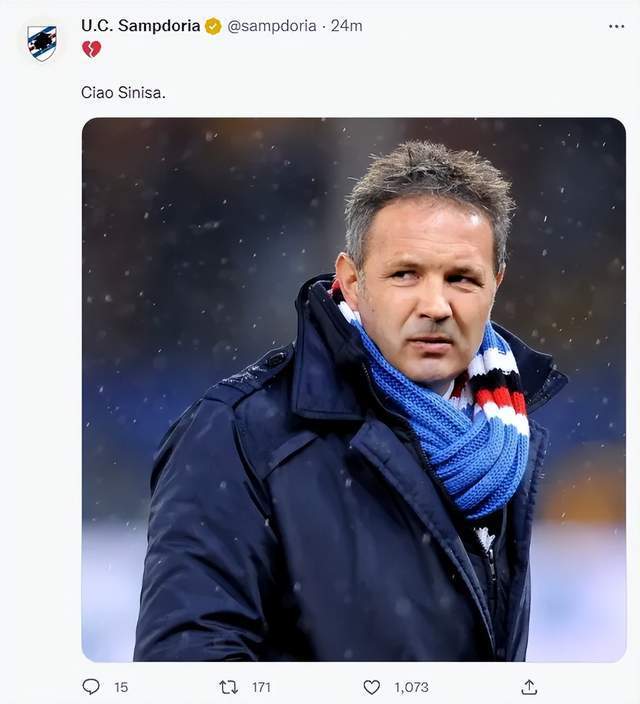
Task: Open the U.C. Sampdoria profile avatar
Action: click(42, 43)
